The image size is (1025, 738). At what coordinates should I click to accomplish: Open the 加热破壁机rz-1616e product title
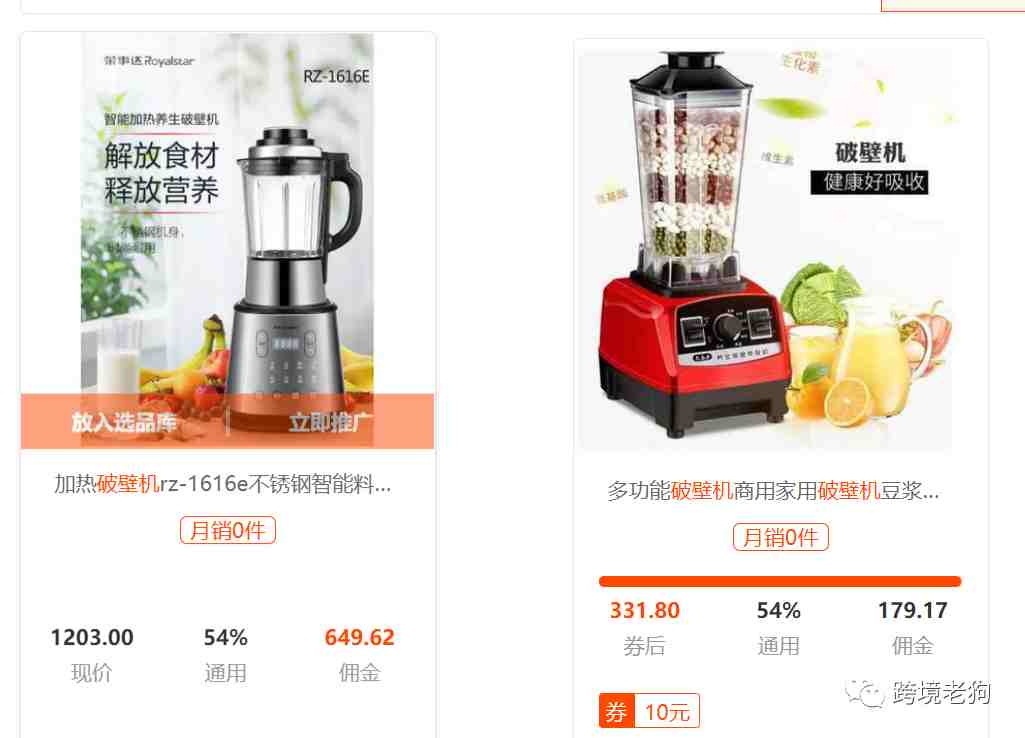(x=222, y=485)
